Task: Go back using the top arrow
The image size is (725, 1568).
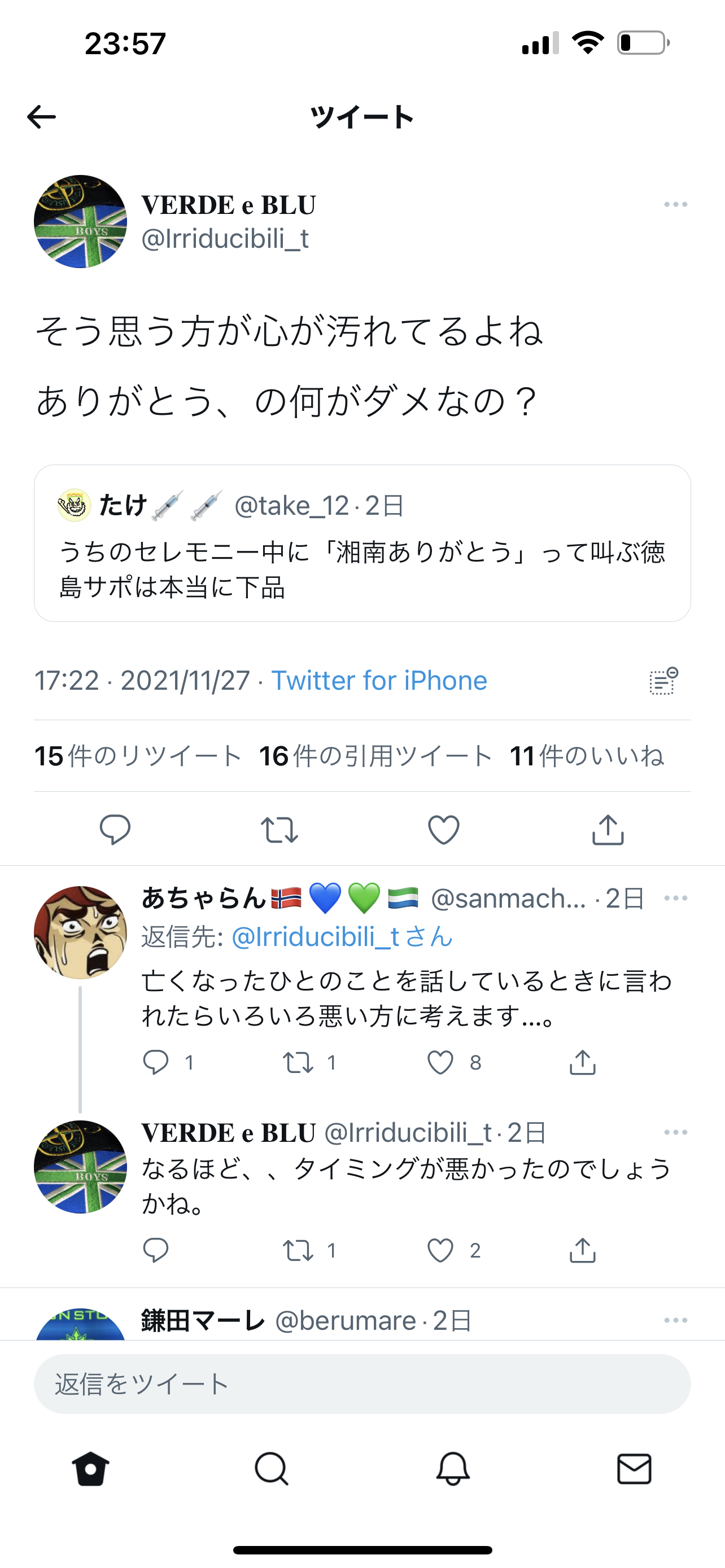Action: pyautogui.click(x=41, y=117)
